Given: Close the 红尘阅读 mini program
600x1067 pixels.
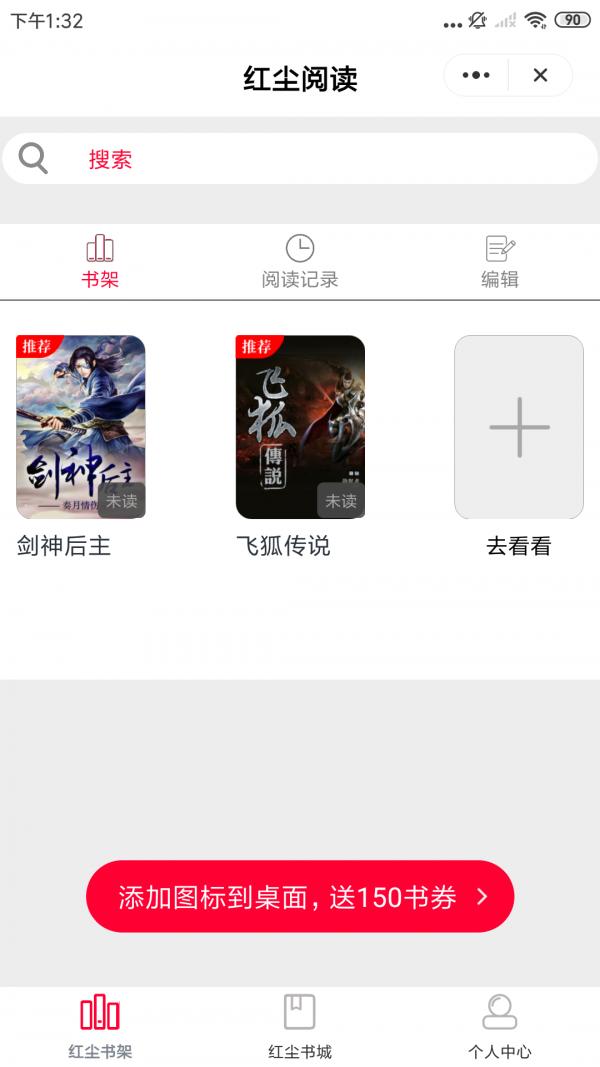Looking at the screenshot, I should coord(540,75).
